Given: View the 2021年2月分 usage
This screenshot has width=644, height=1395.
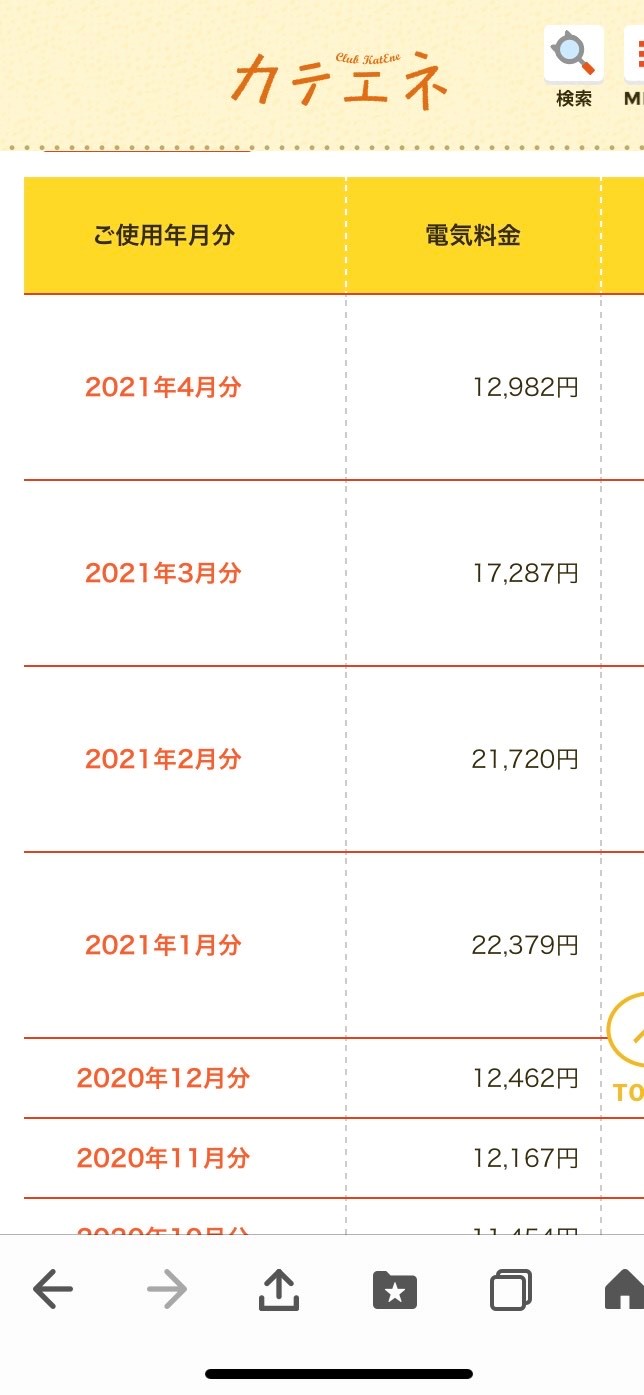Looking at the screenshot, I should coord(163,760).
